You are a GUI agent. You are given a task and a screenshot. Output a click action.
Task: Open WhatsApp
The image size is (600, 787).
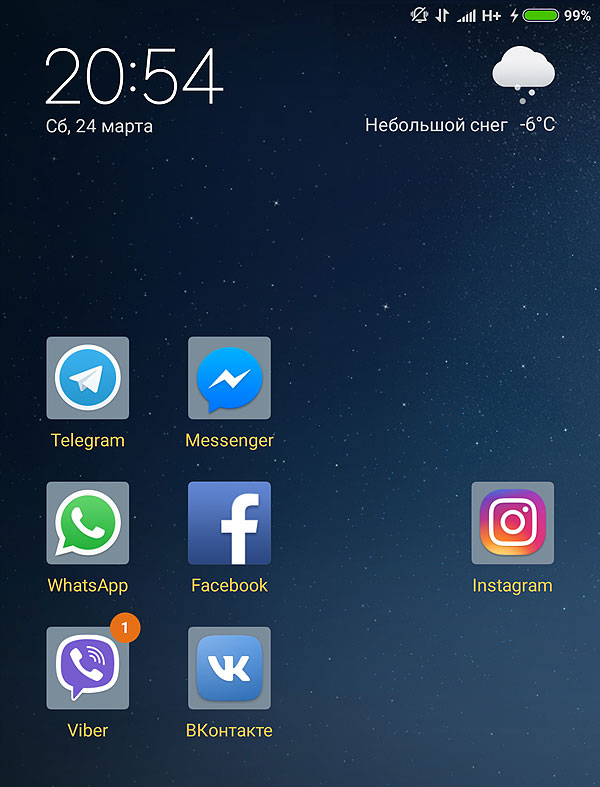point(88,523)
